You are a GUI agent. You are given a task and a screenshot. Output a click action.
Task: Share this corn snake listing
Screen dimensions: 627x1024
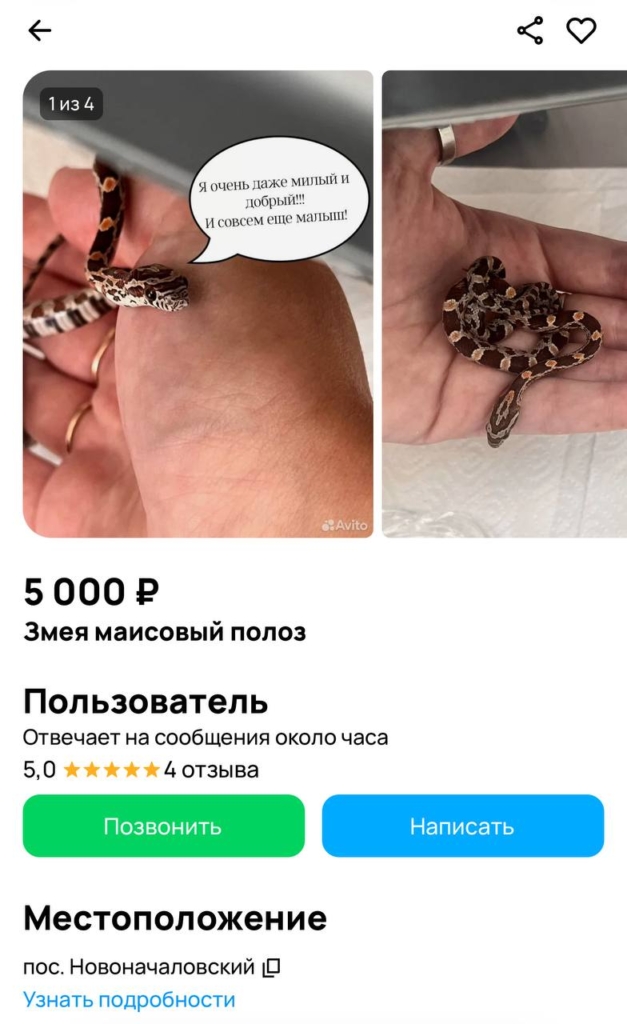point(530,31)
